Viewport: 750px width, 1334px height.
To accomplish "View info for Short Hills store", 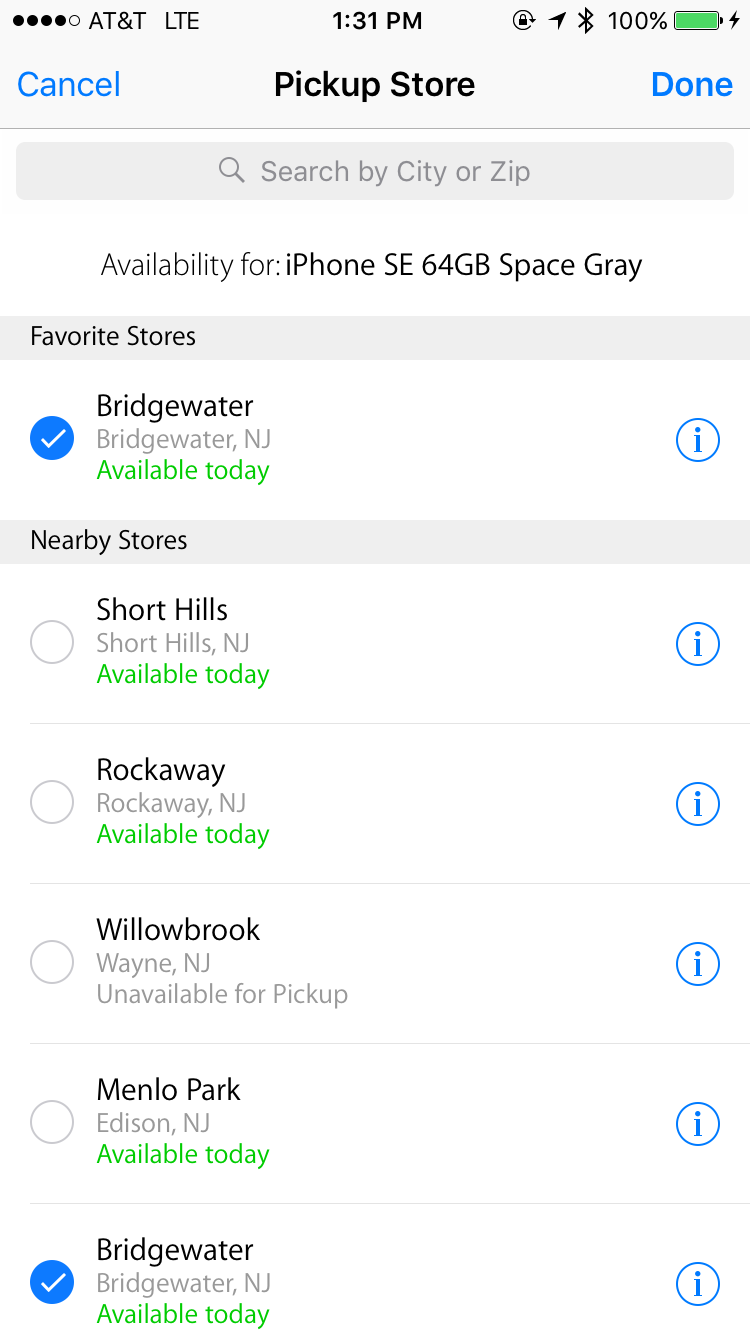I will pos(698,643).
